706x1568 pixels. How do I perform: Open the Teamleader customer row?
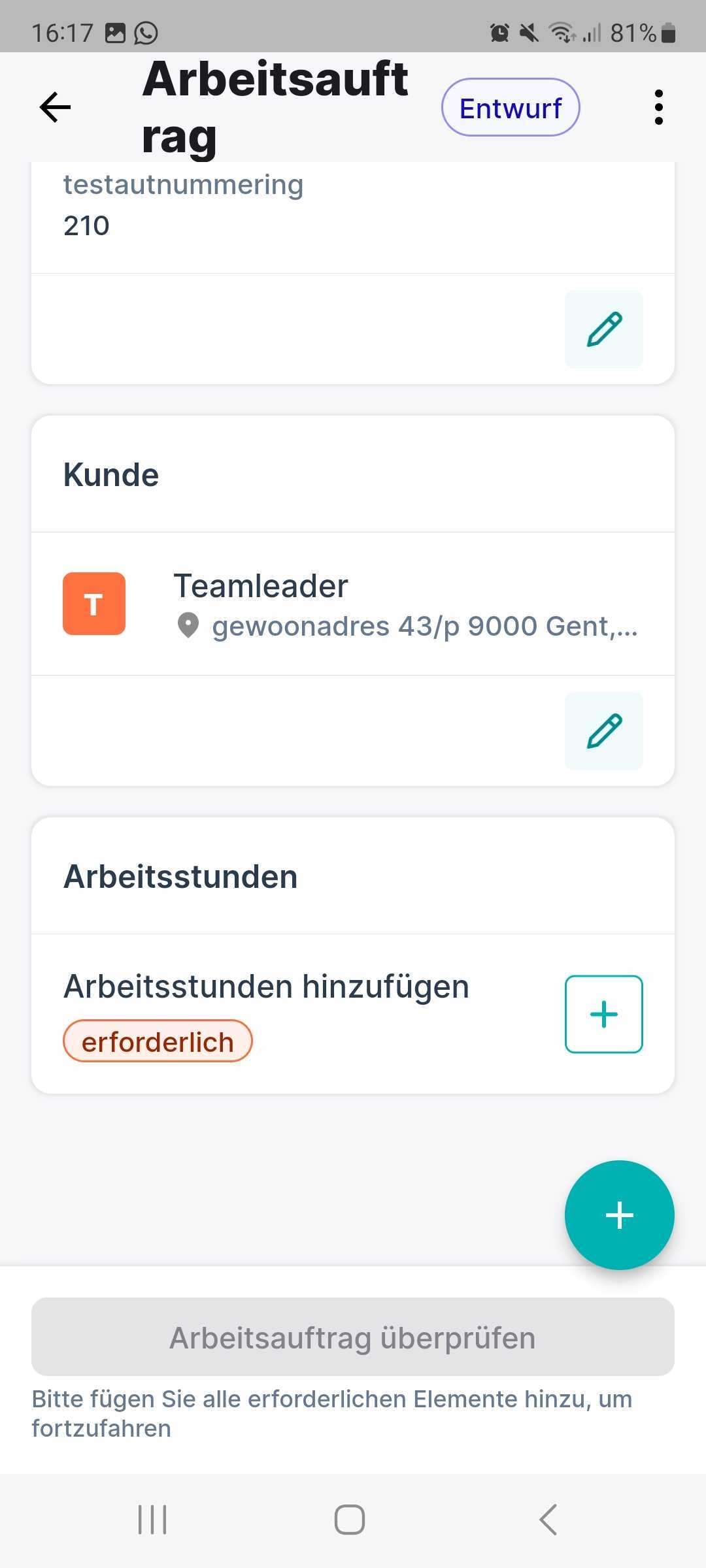click(353, 604)
